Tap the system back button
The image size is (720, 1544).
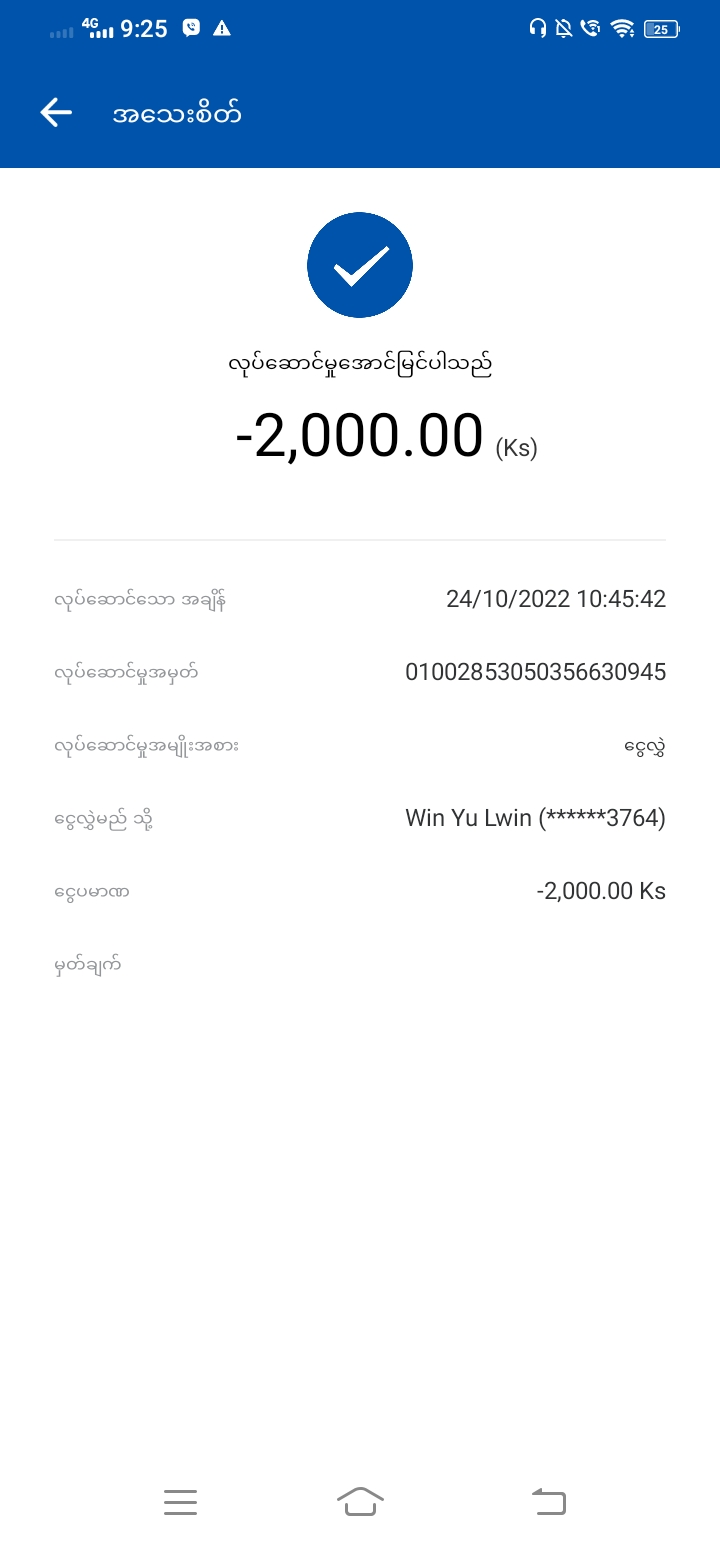click(x=548, y=1501)
